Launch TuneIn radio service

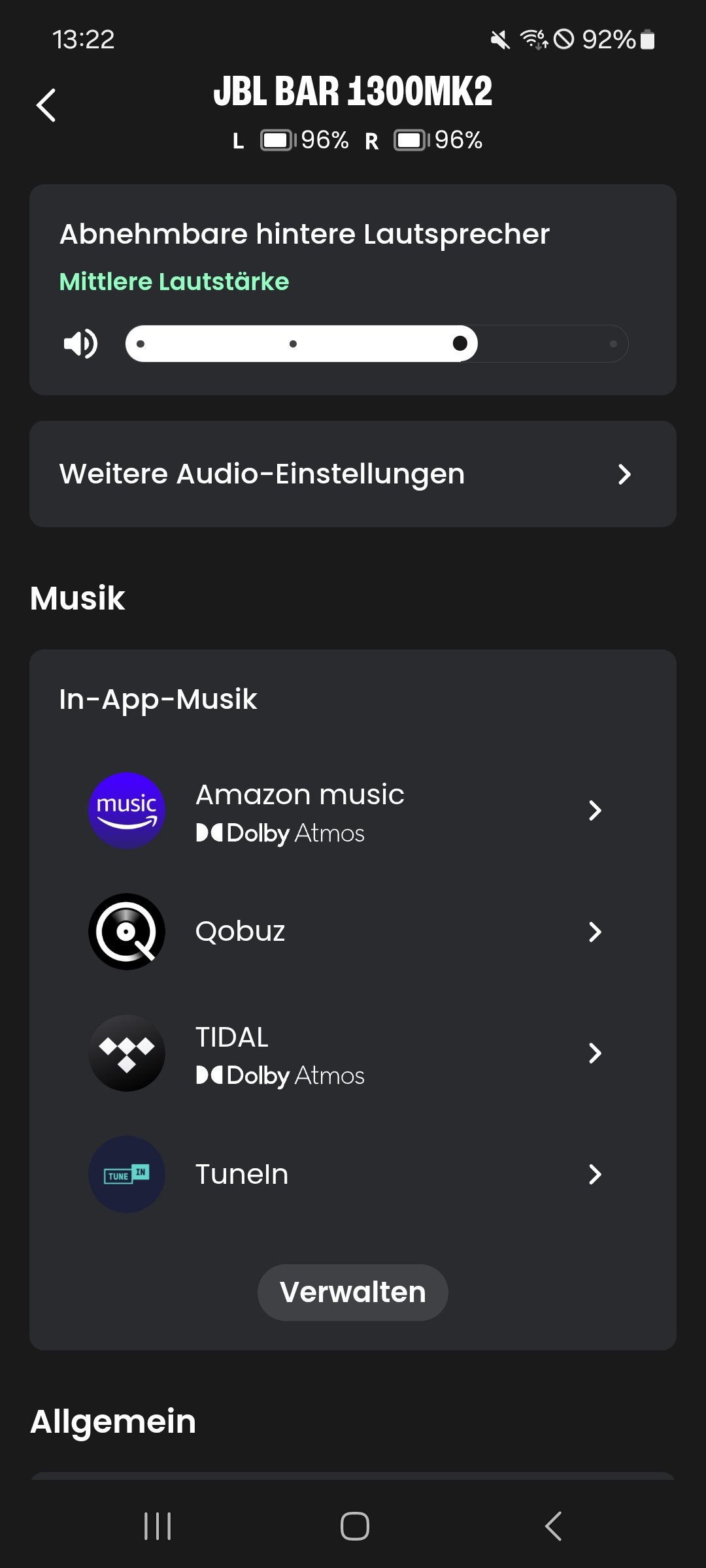pos(345,1174)
